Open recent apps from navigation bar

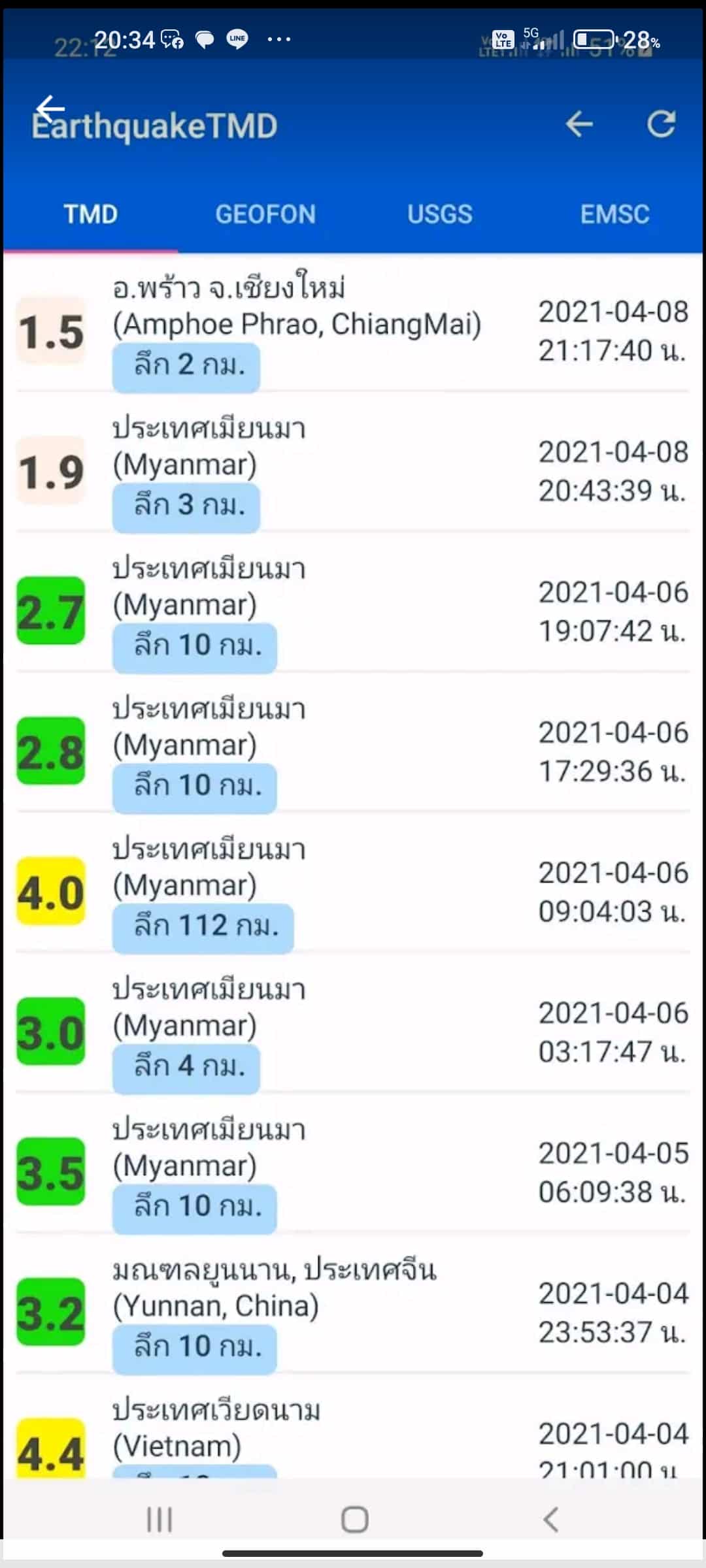(x=160, y=1520)
